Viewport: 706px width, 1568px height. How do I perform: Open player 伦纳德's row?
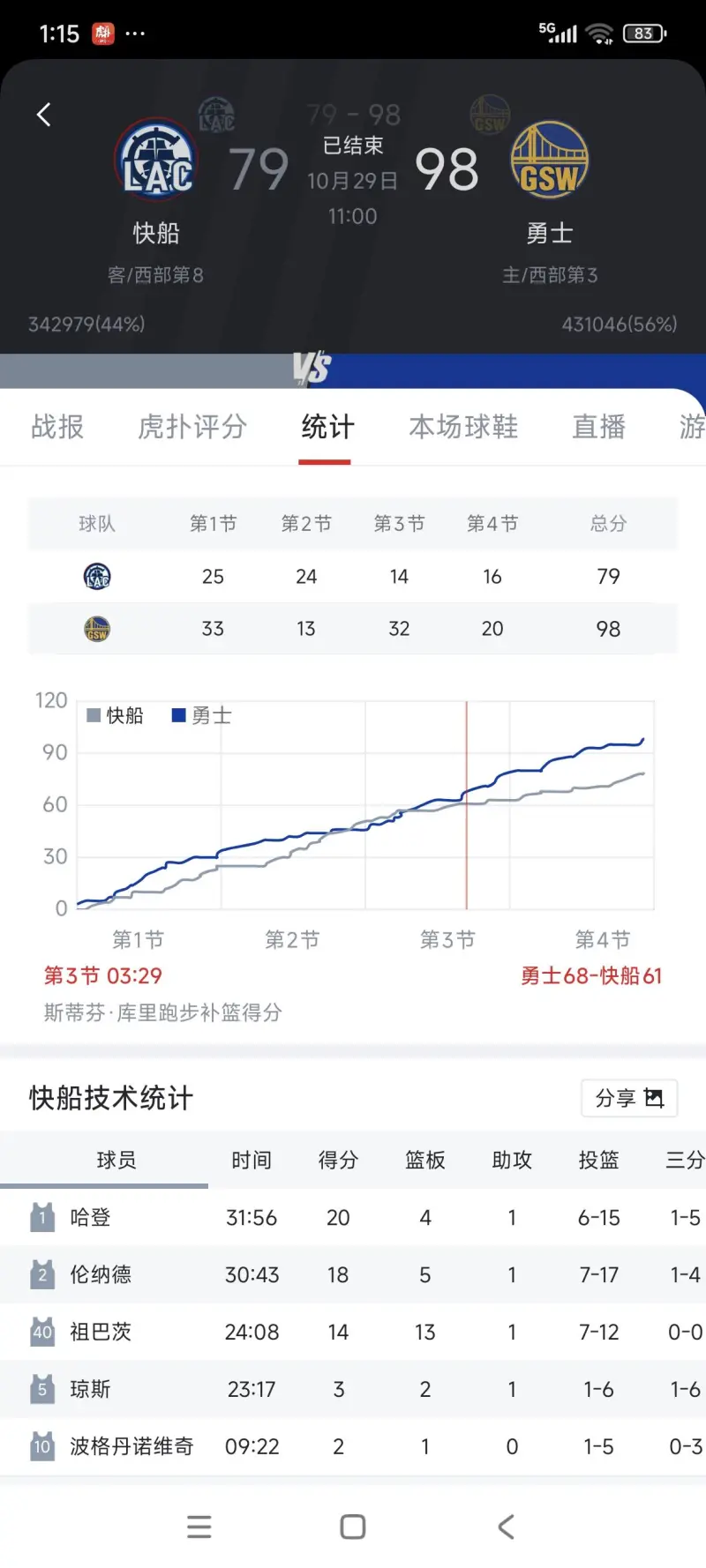click(100, 1275)
